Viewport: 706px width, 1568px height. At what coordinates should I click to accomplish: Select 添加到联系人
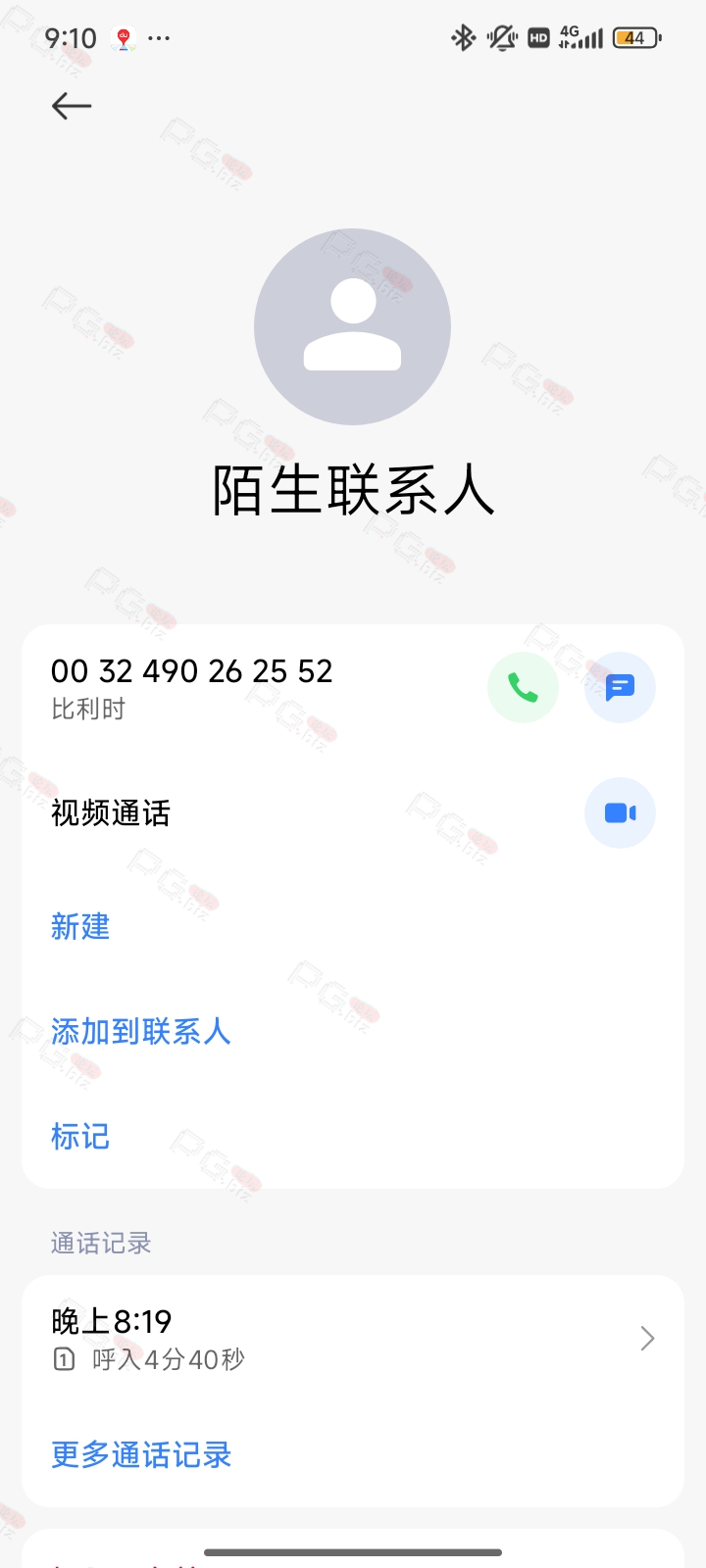[x=141, y=1031]
